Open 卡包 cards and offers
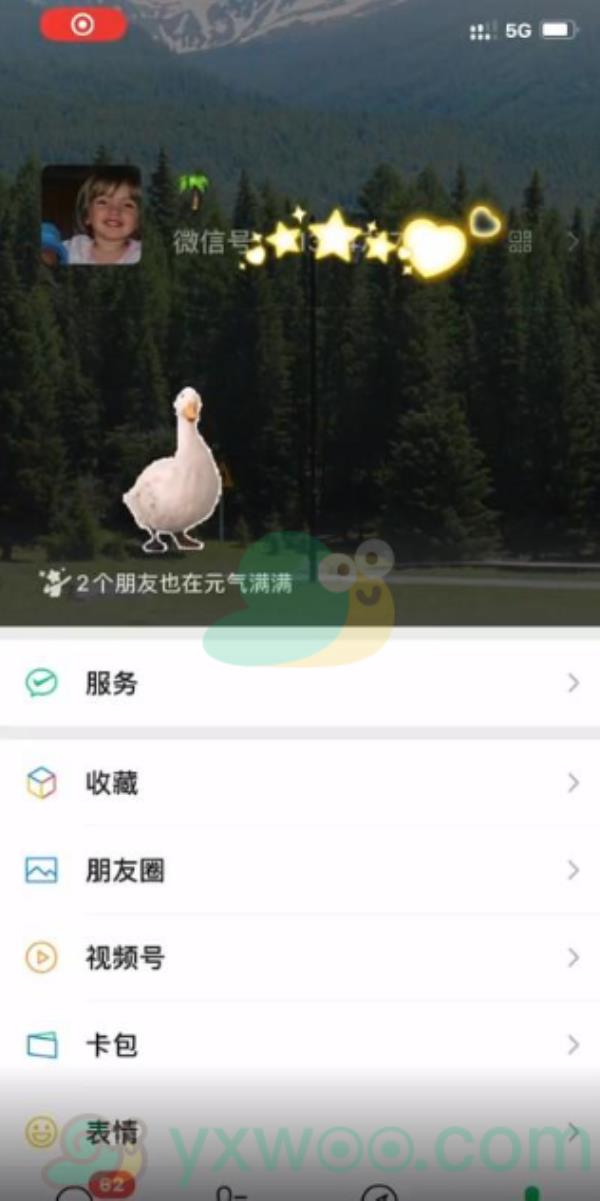600x1201 pixels. (300, 1045)
